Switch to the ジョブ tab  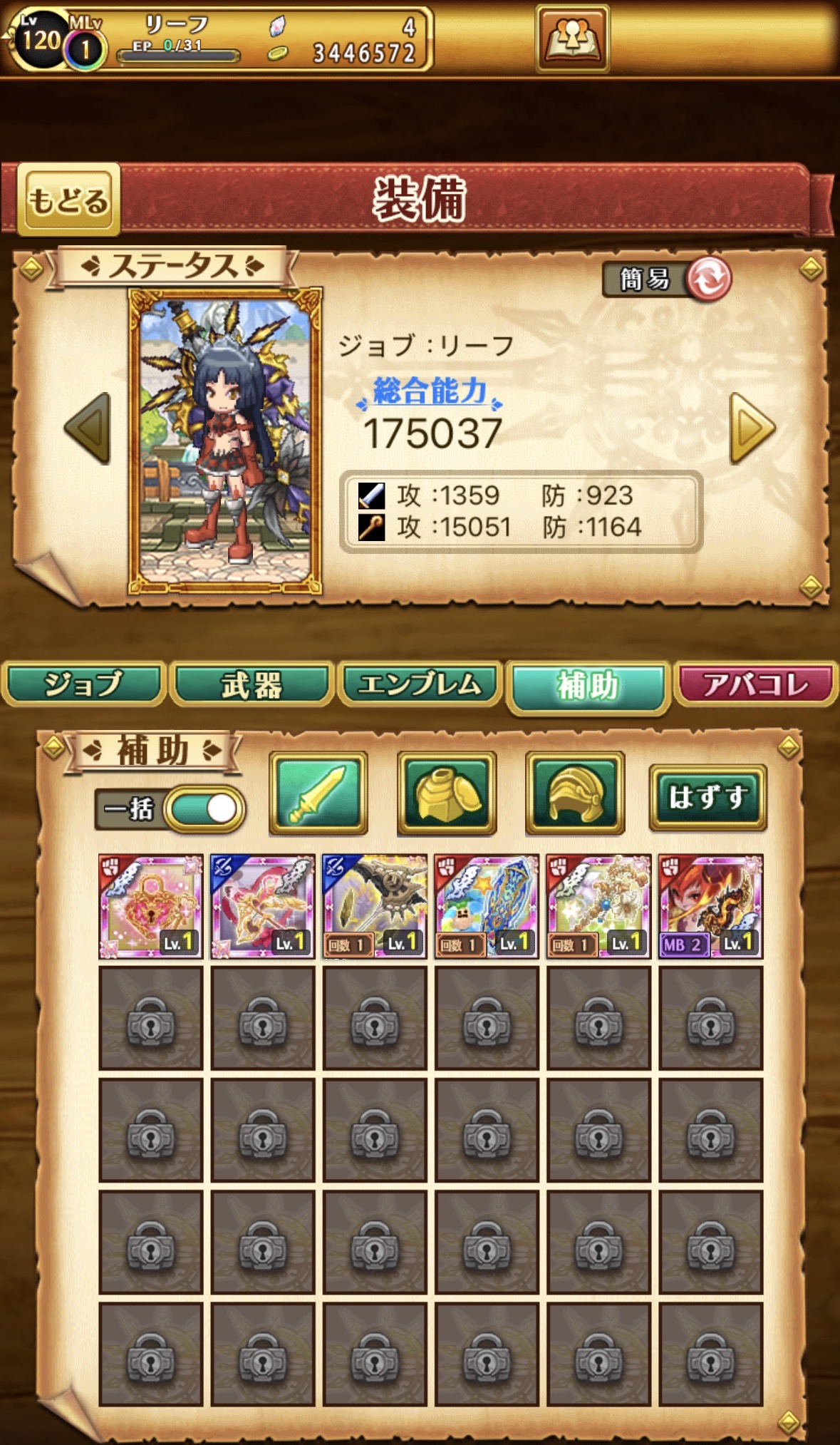pyautogui.click(x=84, y=684)
